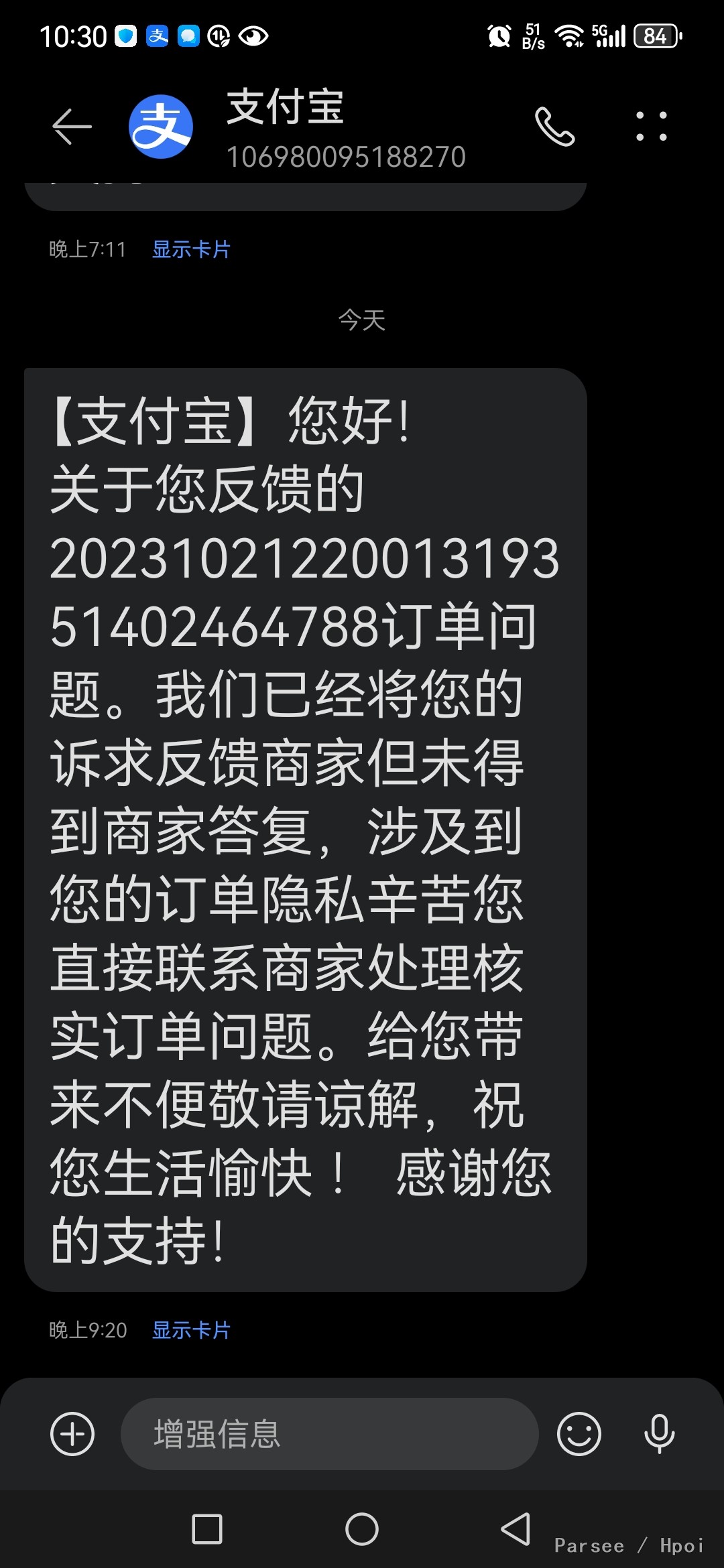Viewport: 724px width, 1568px height.
Task: Focus the 增强信息 message input field
Action: tap(328, 1434)
